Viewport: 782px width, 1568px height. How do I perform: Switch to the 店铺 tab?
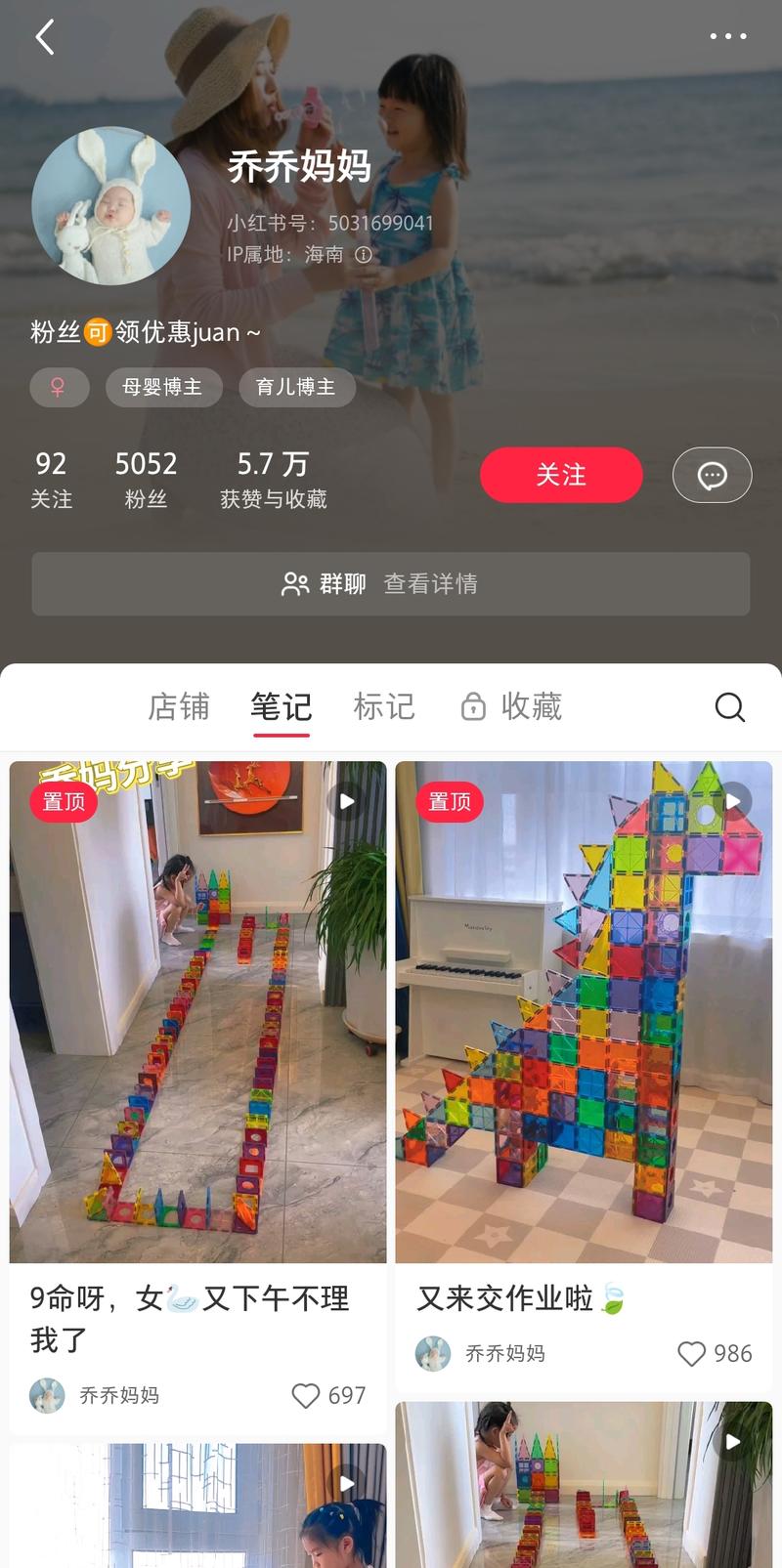coord(179,706)
